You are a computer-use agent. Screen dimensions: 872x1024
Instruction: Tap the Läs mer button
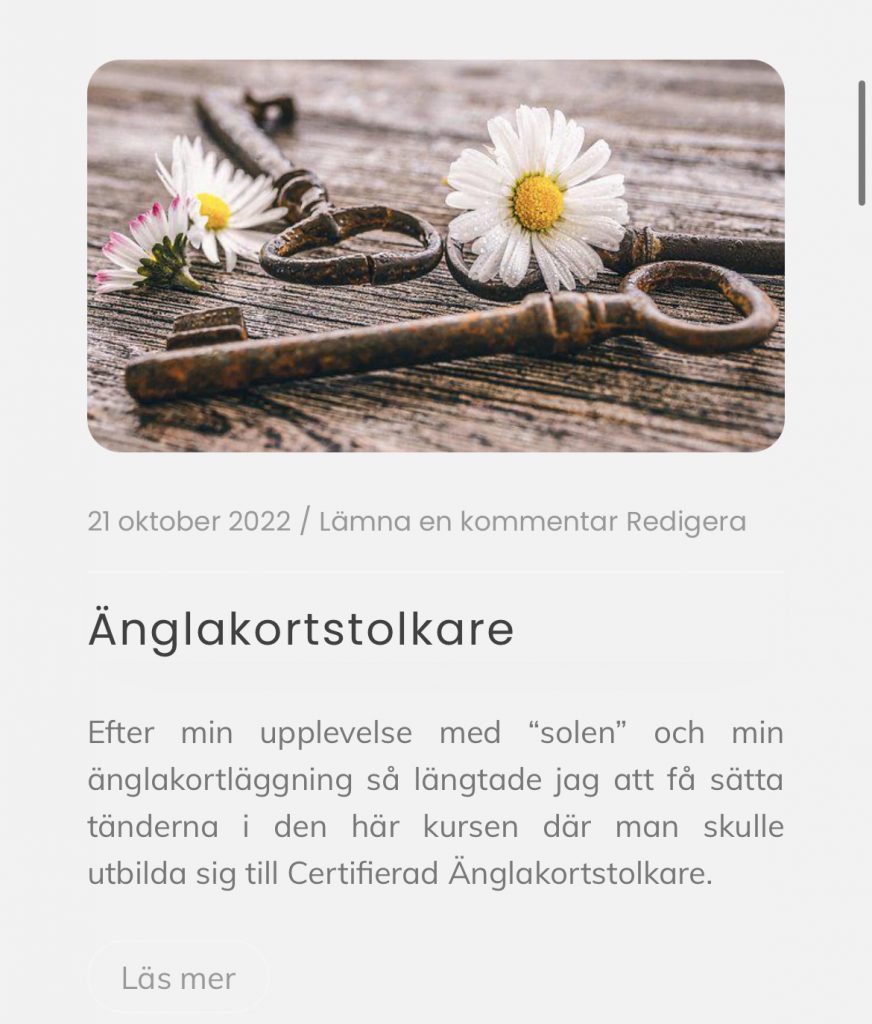[x=178, y=978]
